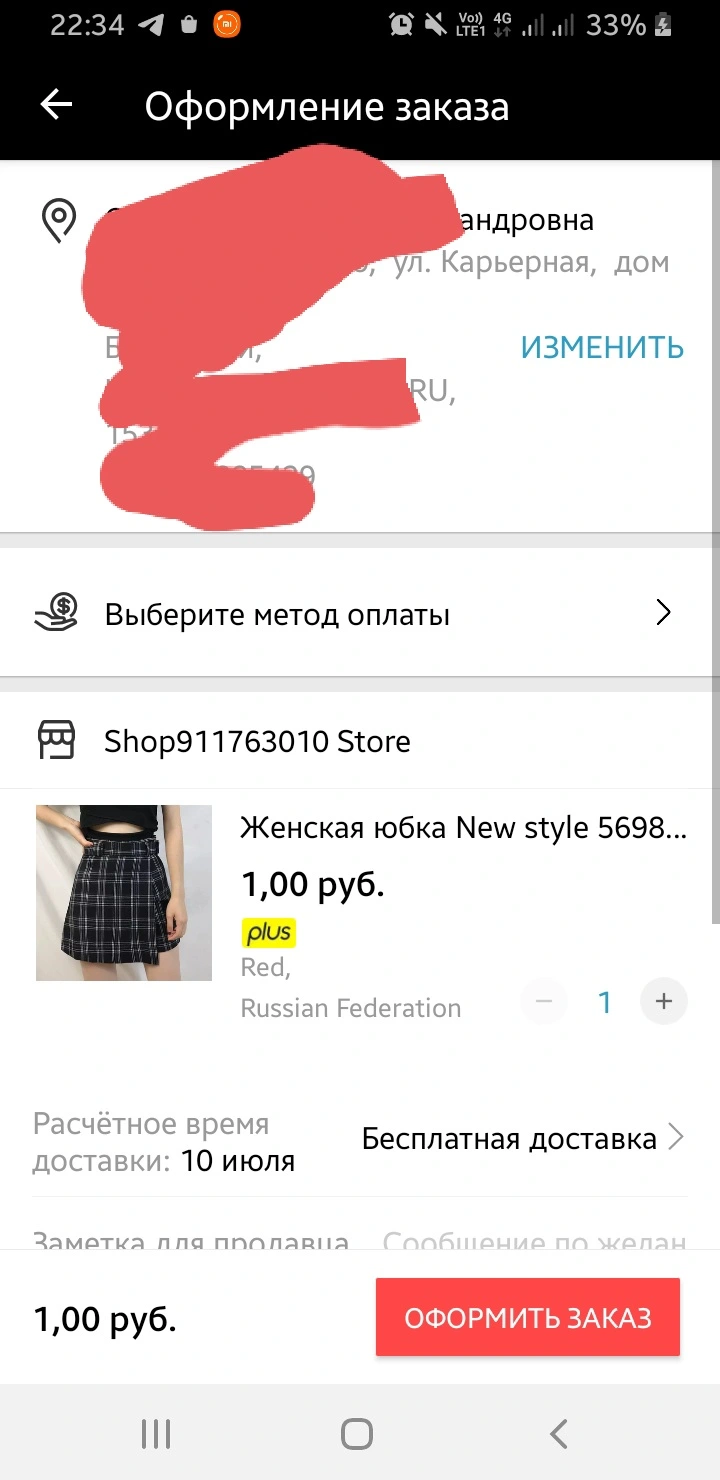
Task: Tap ОФОРМИТЬ ЗАКАЗ to place order
Action: click(x=528, y=1317)
